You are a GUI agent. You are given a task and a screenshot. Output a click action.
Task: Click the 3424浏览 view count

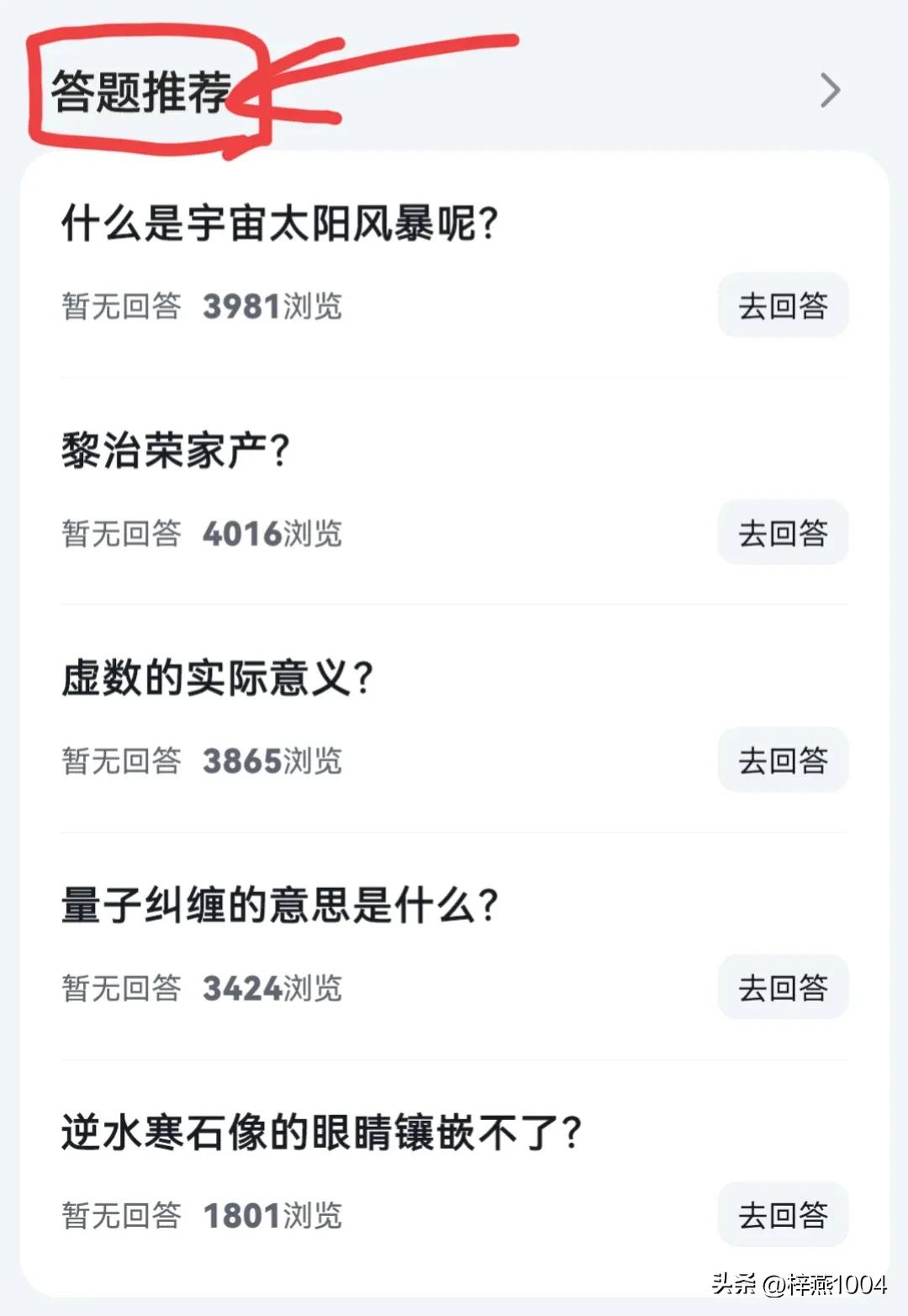click(x=272, y=990)
